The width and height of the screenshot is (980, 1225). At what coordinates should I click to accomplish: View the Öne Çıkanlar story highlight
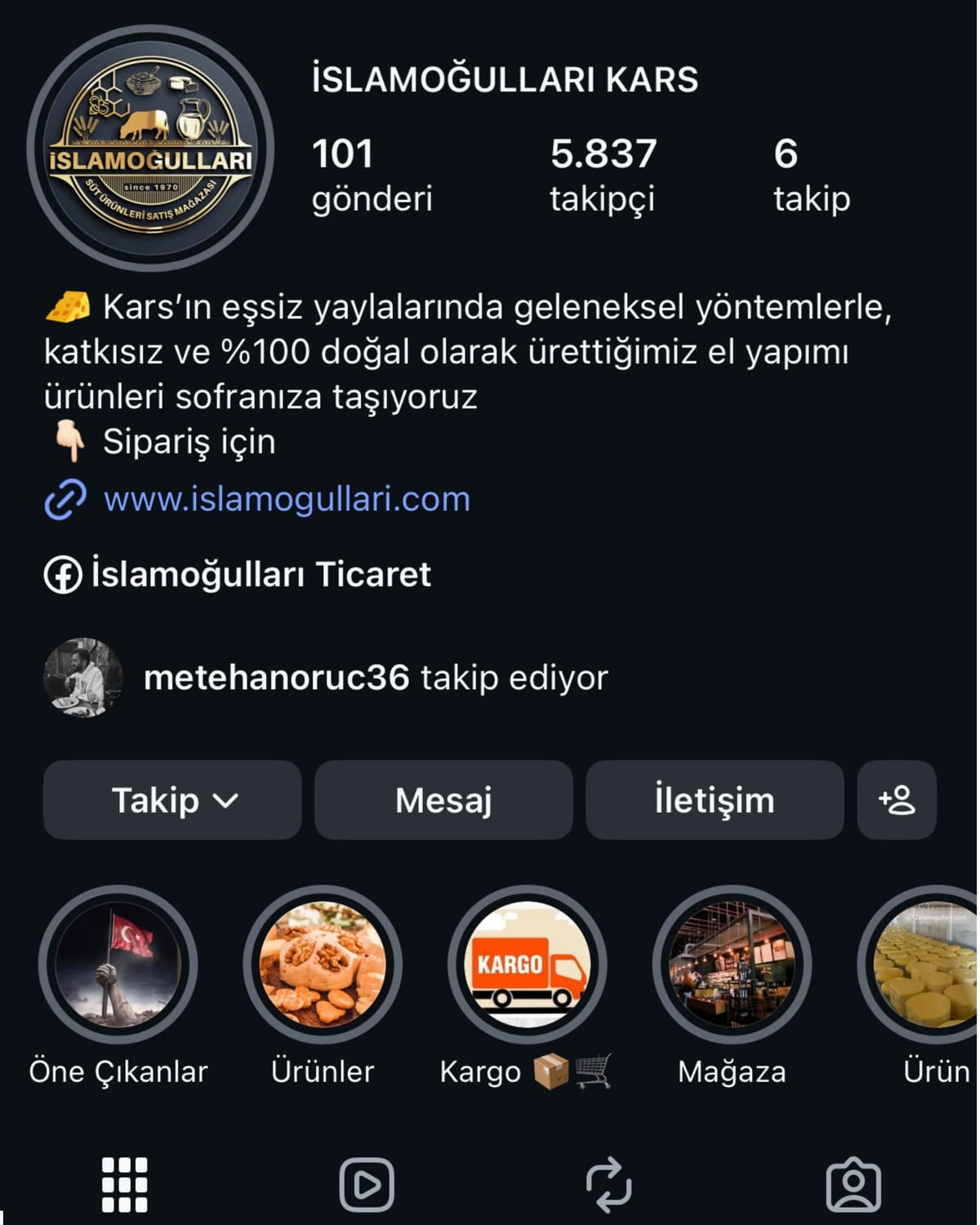pos(118,964)
